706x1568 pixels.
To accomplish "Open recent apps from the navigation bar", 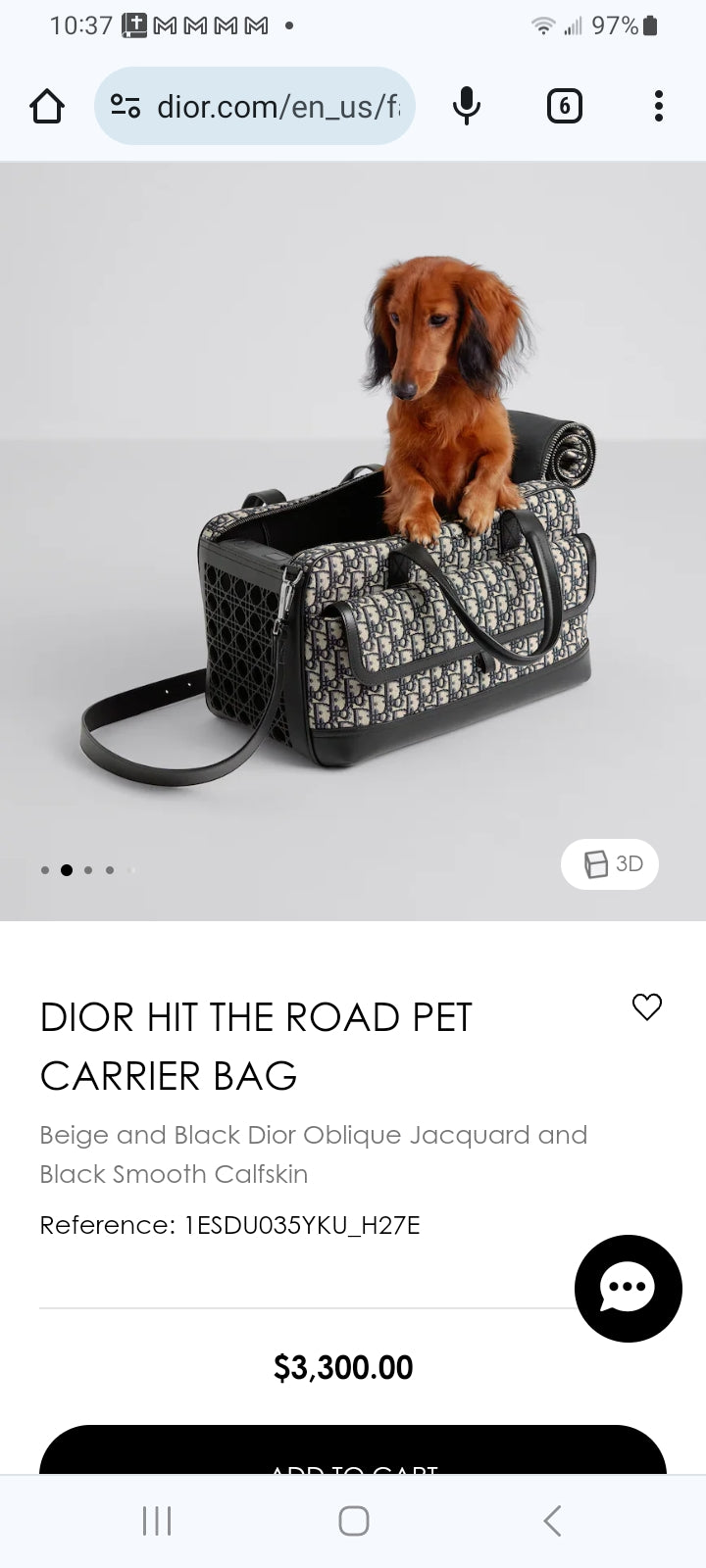I will tap(157, 1521).
